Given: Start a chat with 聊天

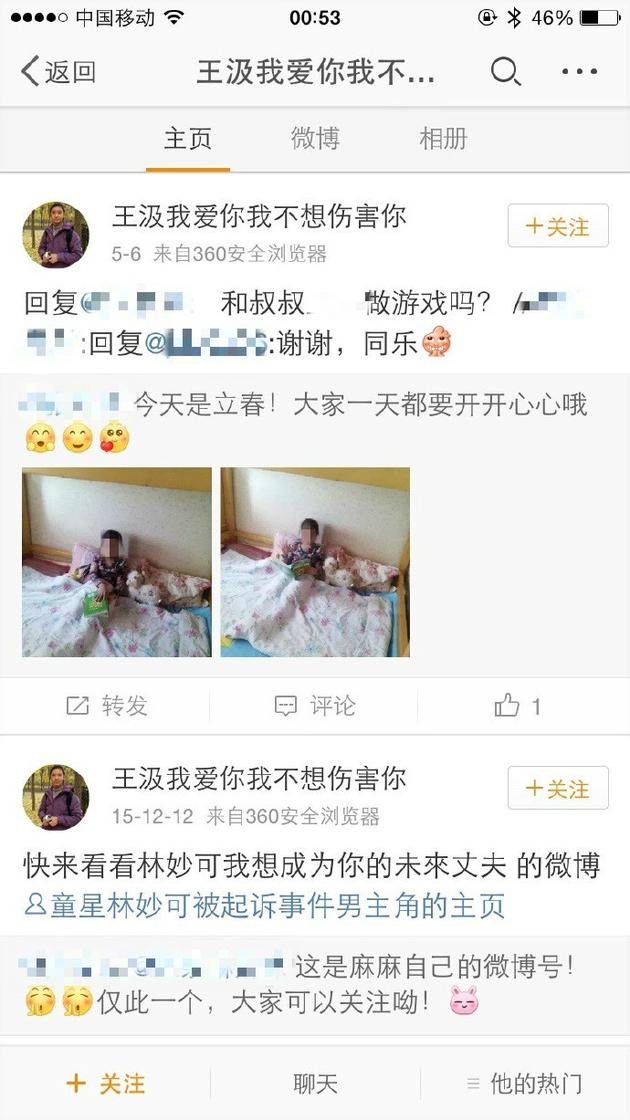Looking at the screenshot, I should [x=315, y=1083].
